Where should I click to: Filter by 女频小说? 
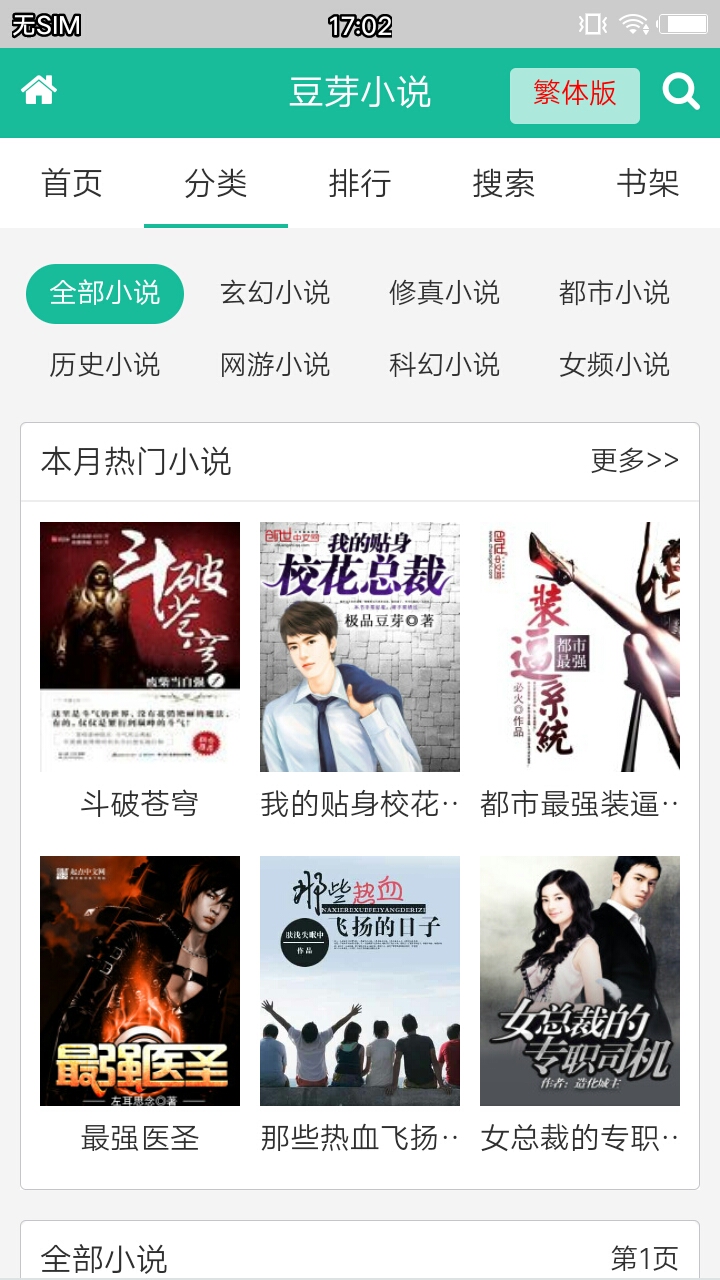615,365
